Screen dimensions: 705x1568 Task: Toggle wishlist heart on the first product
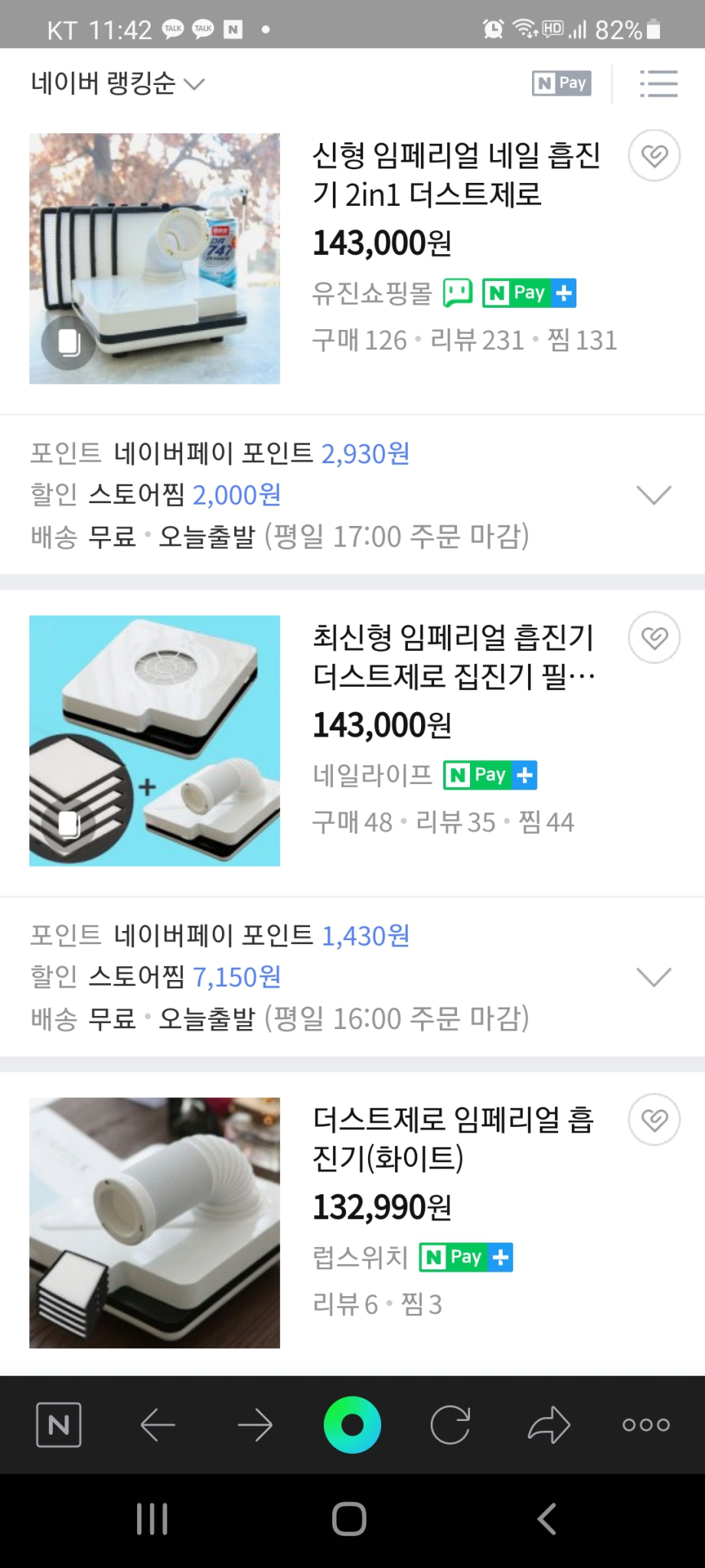(654, 155)
